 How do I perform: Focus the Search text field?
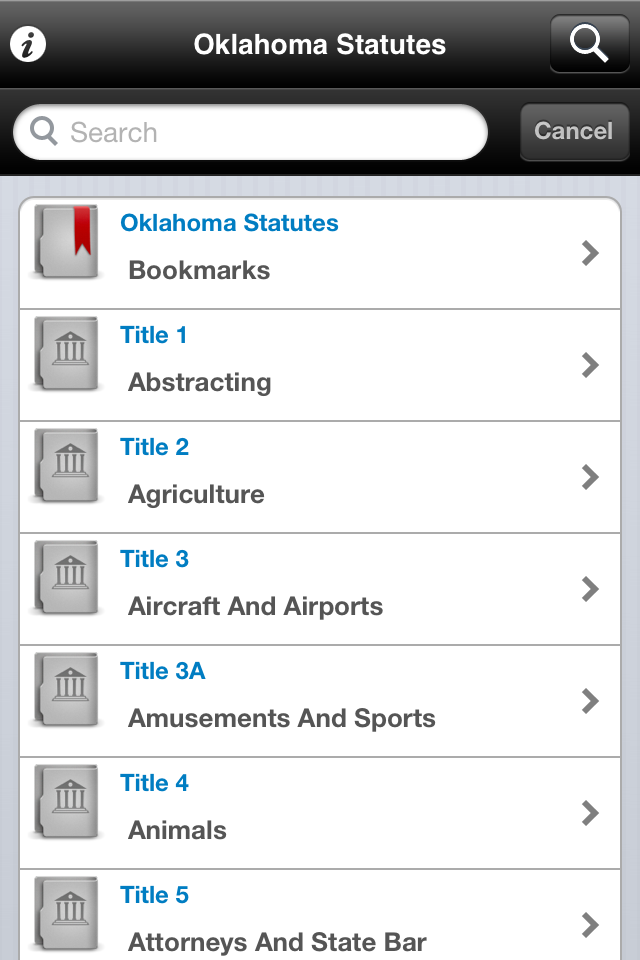coord(260,132)
